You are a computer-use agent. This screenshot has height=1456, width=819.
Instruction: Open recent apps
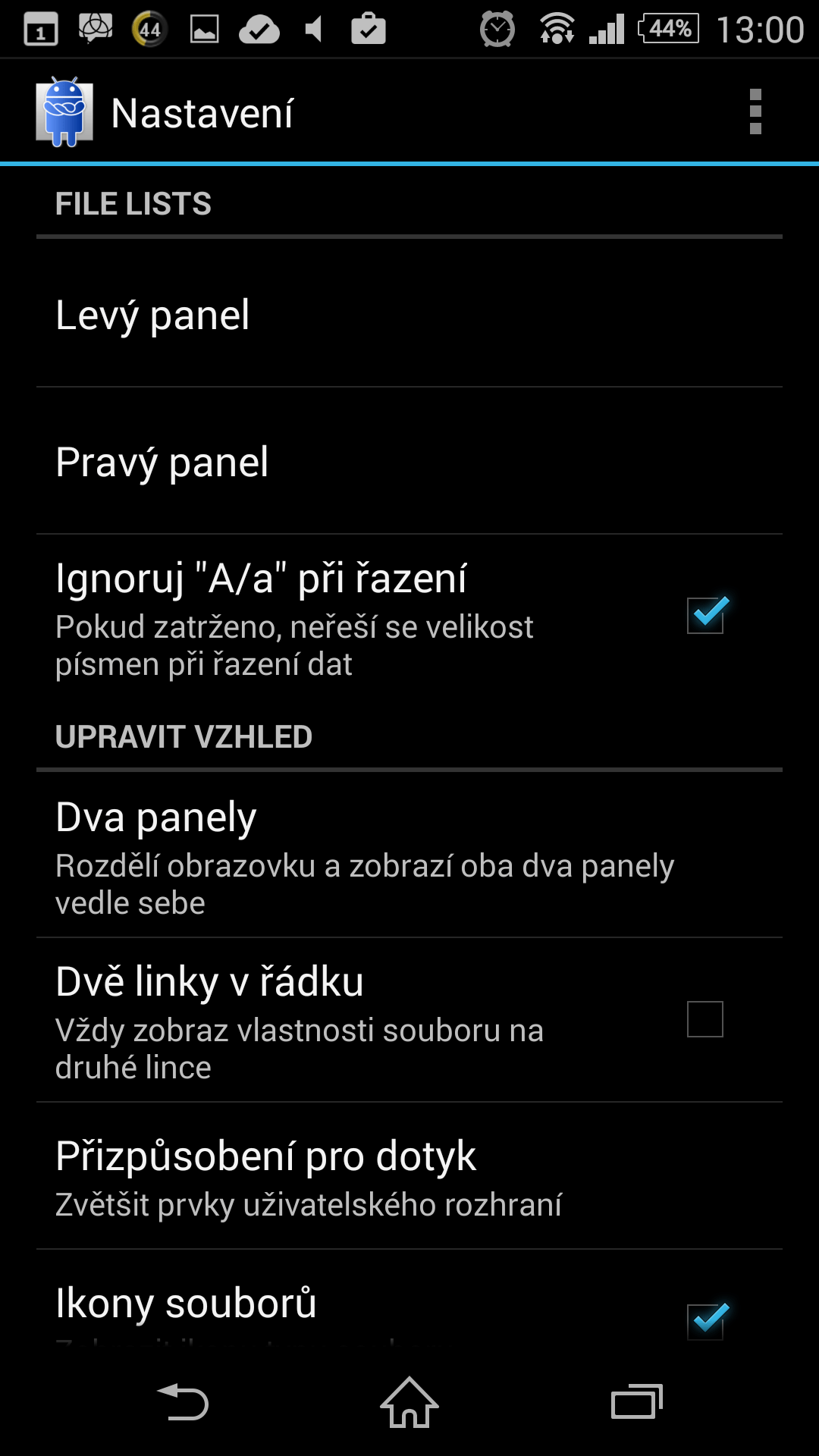637,1401
